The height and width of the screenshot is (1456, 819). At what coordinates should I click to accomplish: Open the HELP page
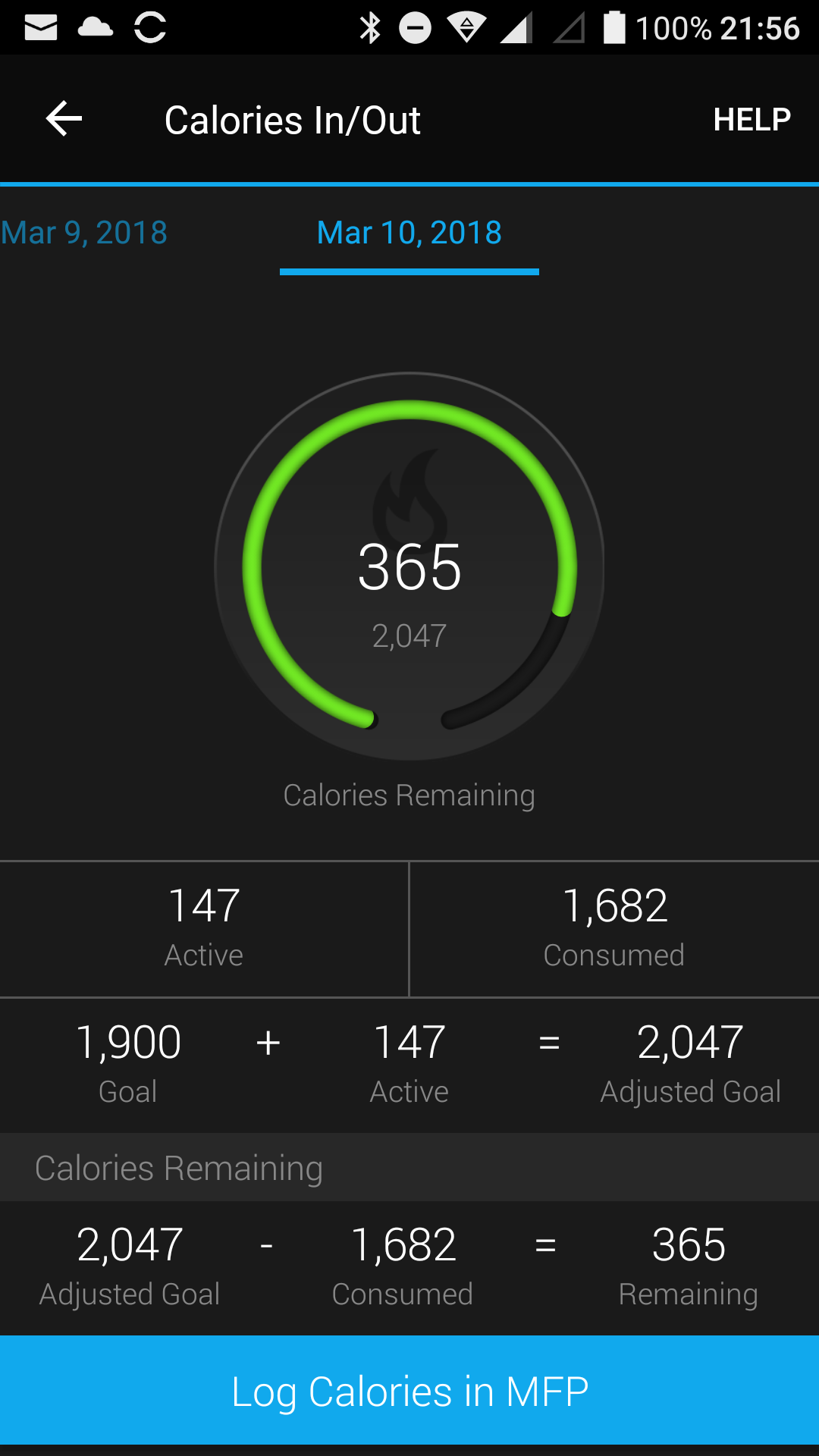click(x=752, y=120)
